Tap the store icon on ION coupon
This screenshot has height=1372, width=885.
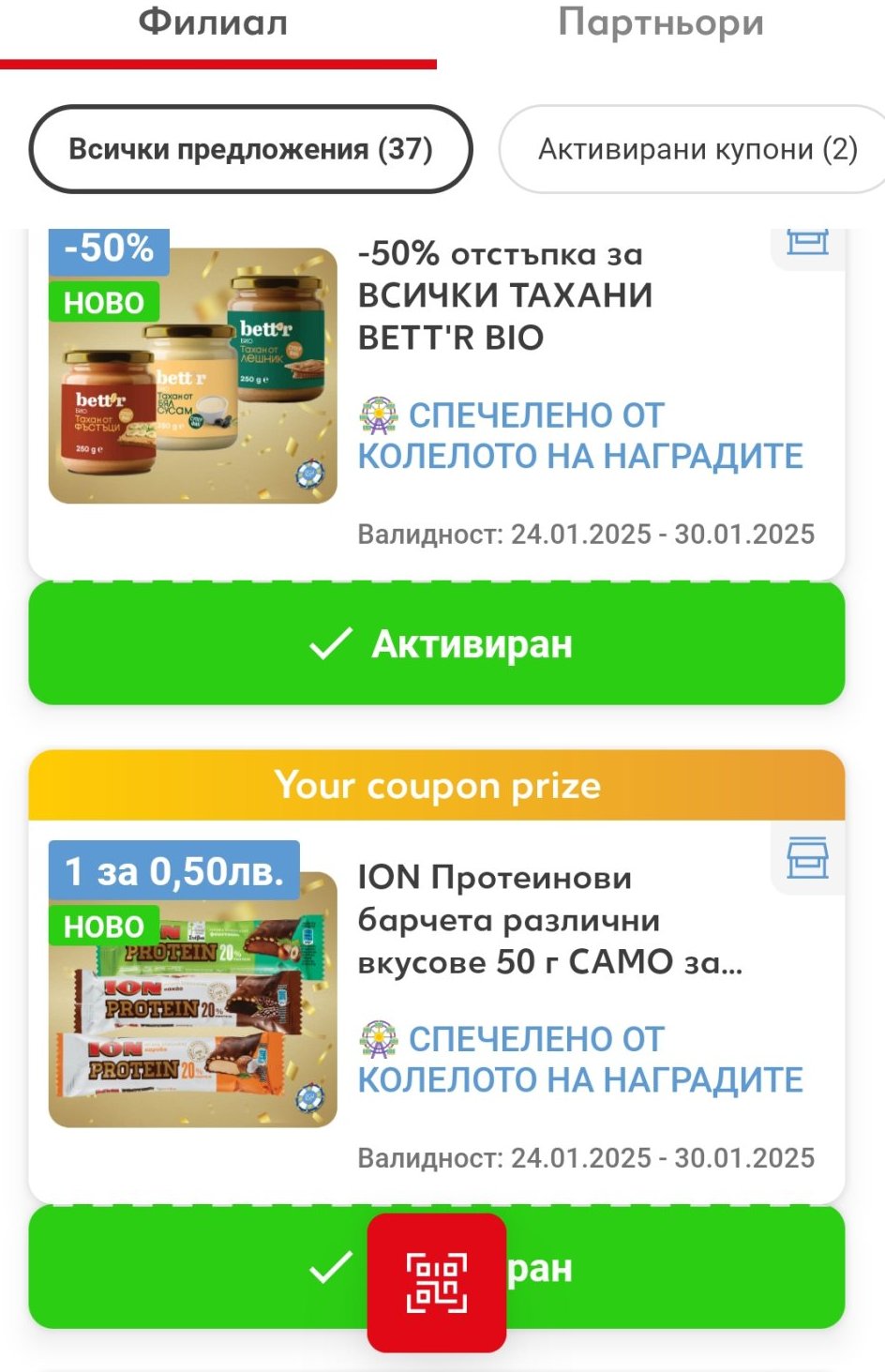click(806, 858)
